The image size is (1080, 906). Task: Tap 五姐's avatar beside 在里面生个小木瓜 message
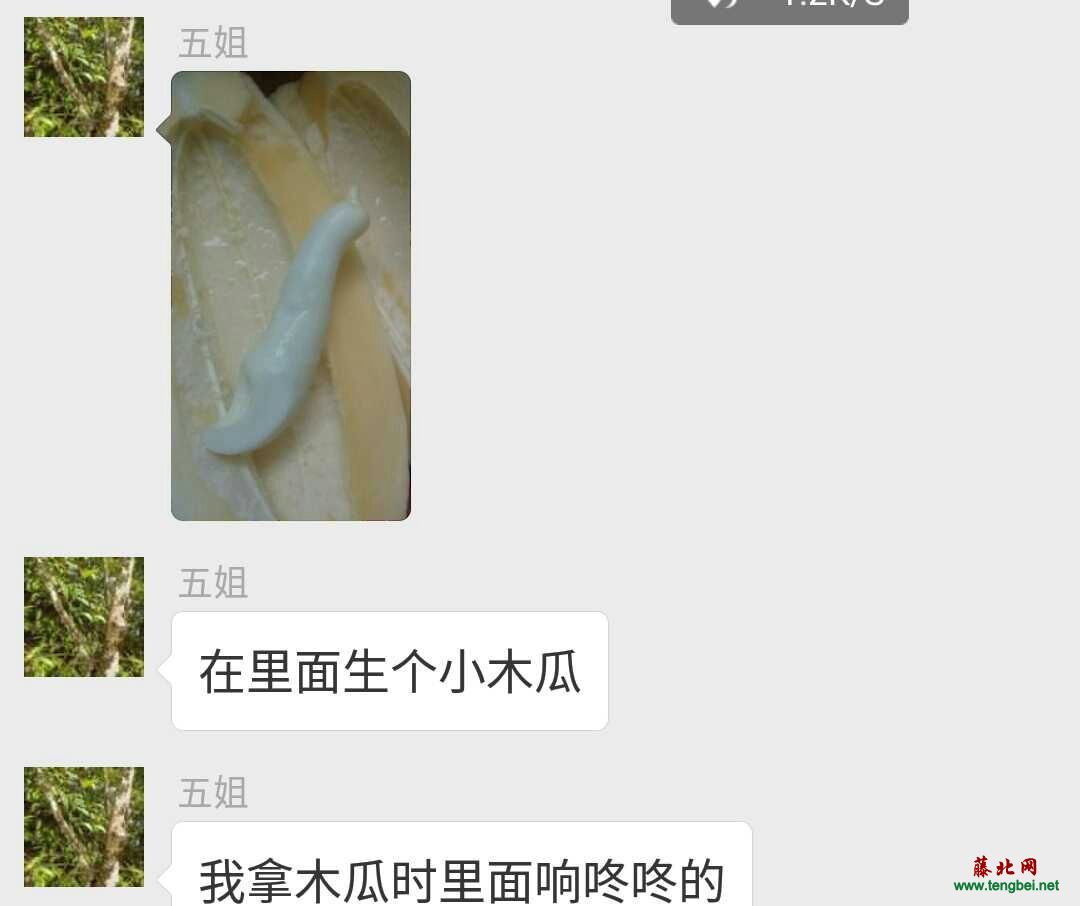pyautogui.click(x=84, y=617)
